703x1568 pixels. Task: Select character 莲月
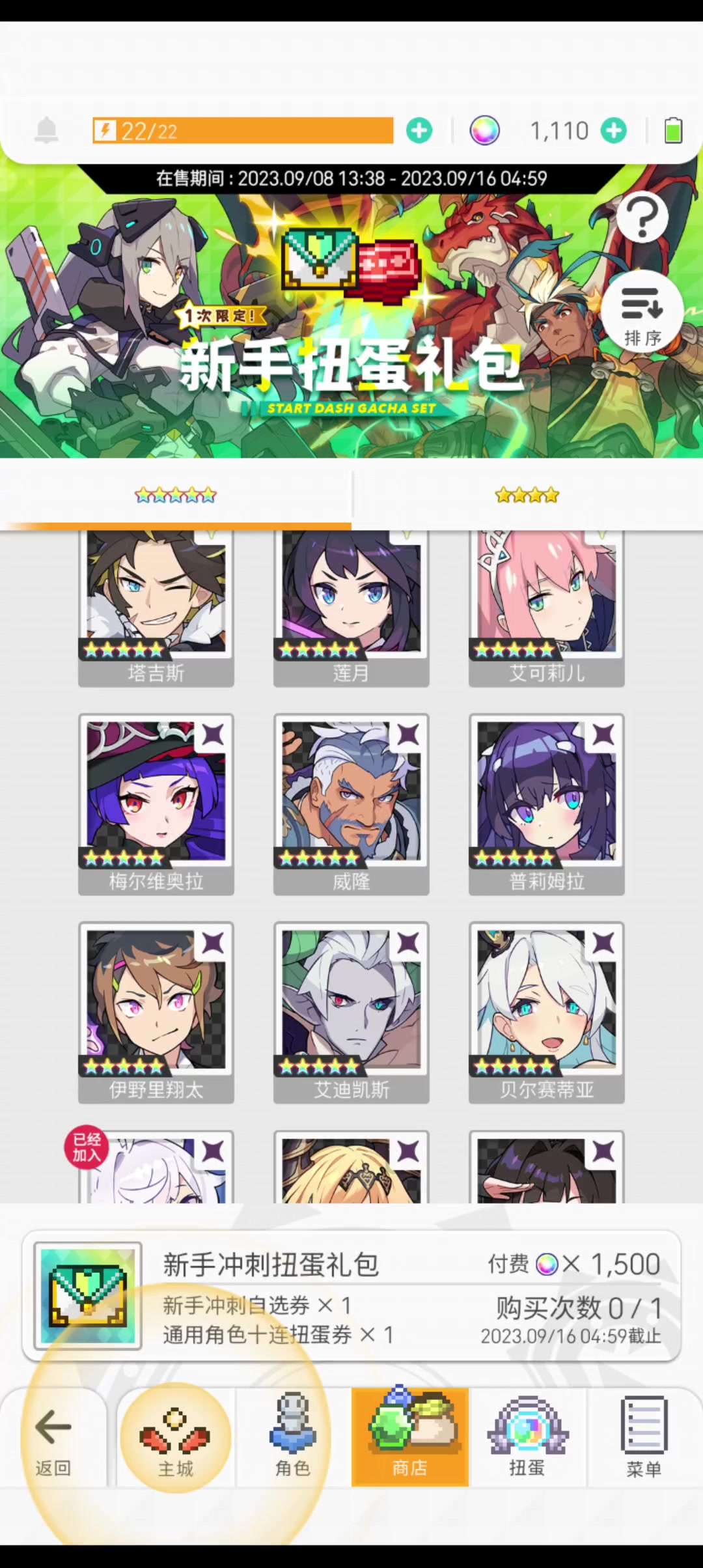pyautogui.click(x=351, y=608)
